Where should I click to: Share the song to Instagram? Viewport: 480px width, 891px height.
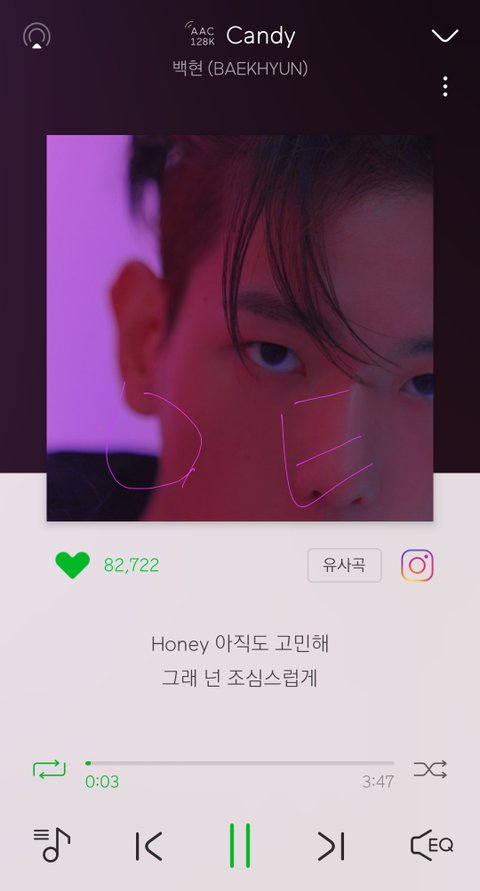click(x=417, y=565)
